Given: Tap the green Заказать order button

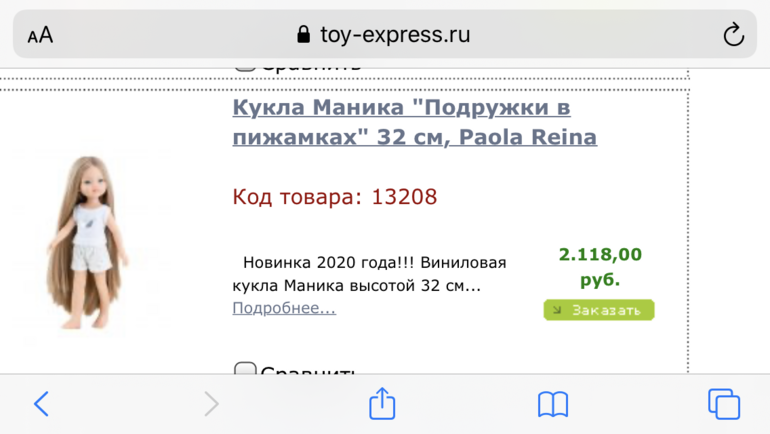Looking at the screenshot, I should coord(598,310).
